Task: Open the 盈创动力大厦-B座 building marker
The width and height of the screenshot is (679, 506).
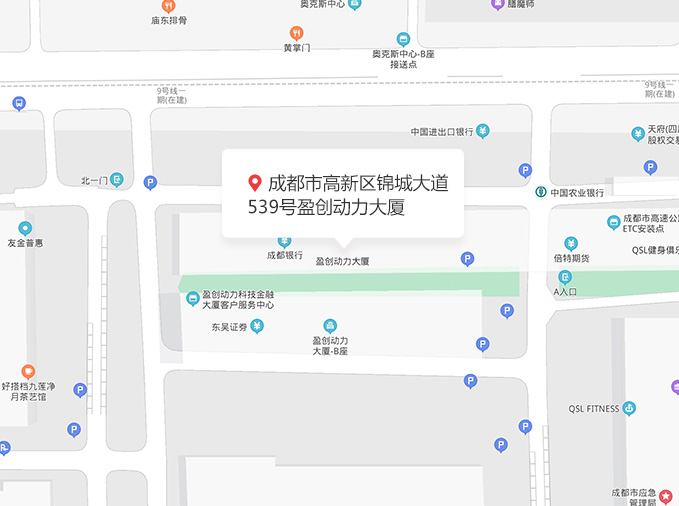Action: pyautogui.click(x=330, y=326)
